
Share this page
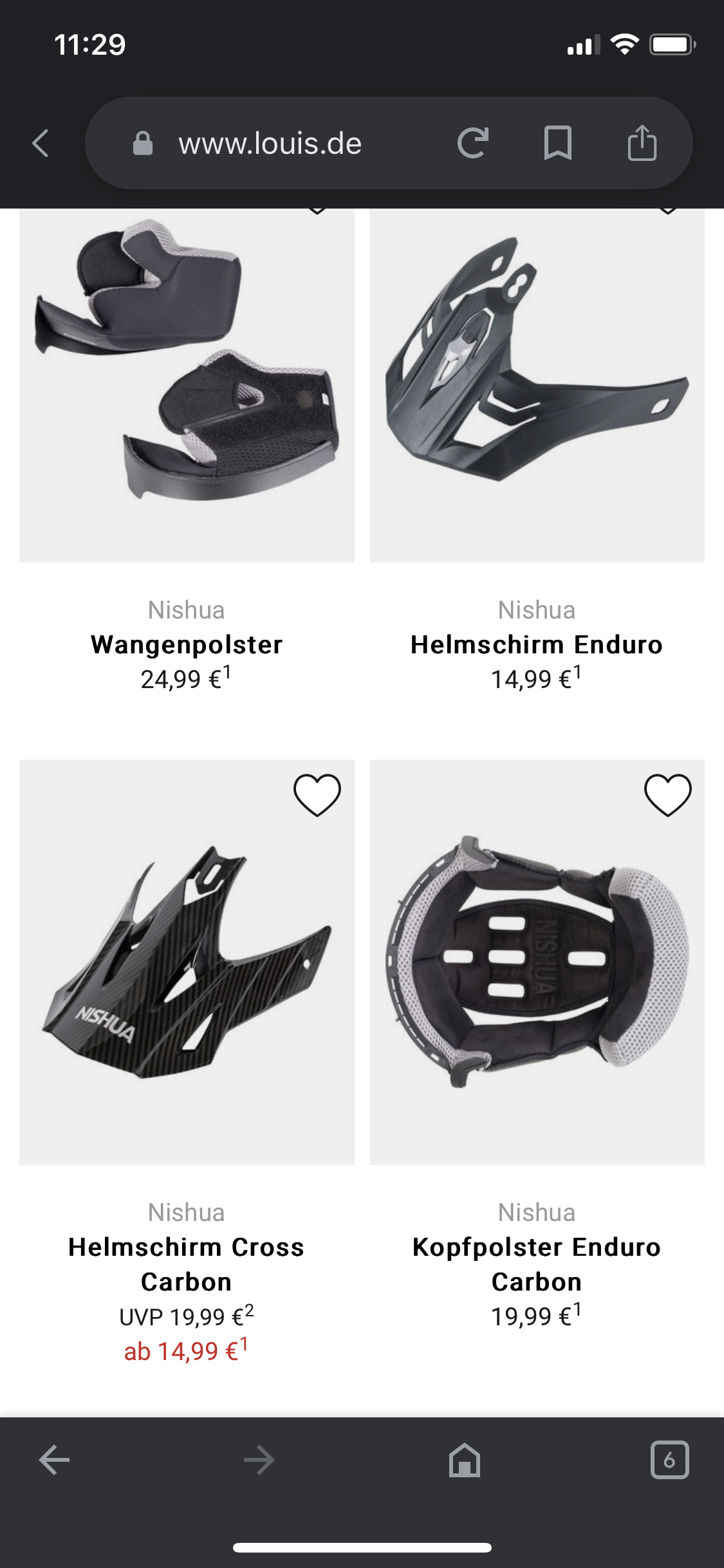tap(642, 143)
